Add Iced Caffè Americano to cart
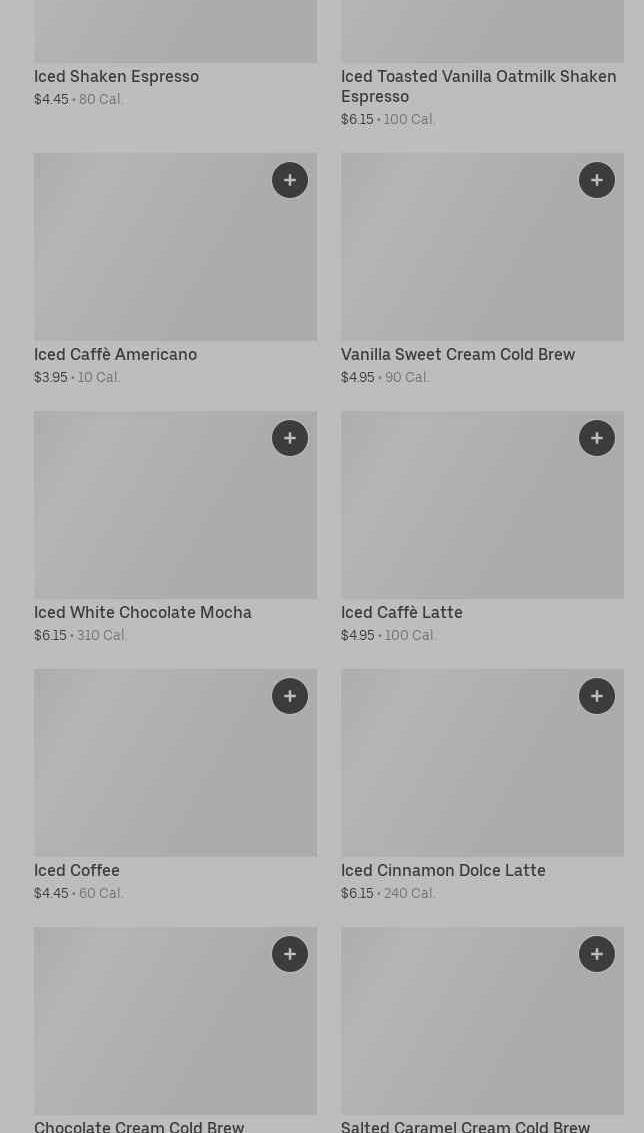This screenshot has height=1133, width=644. pos(290,180)
